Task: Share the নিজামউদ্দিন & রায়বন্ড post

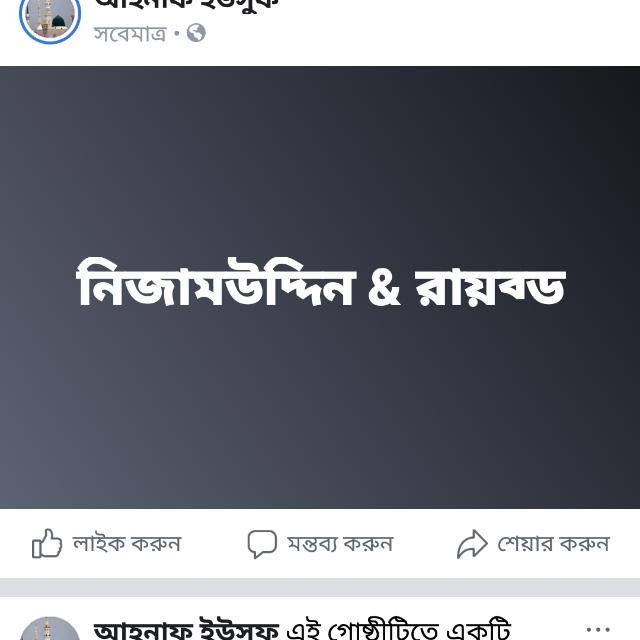Action: pos(533,544)
